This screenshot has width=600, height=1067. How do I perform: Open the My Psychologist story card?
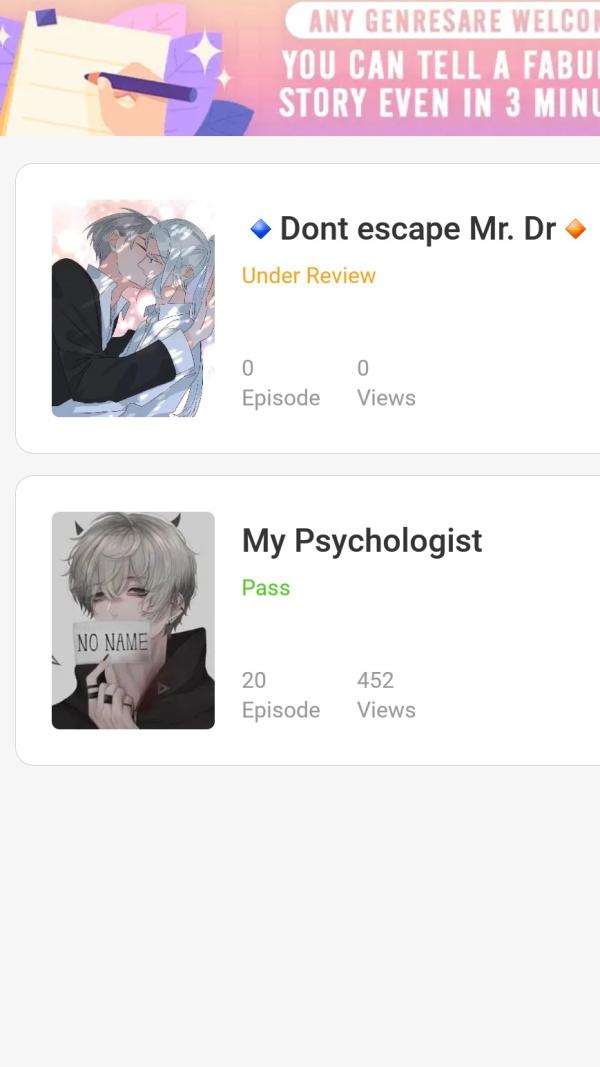pos(362,542)
